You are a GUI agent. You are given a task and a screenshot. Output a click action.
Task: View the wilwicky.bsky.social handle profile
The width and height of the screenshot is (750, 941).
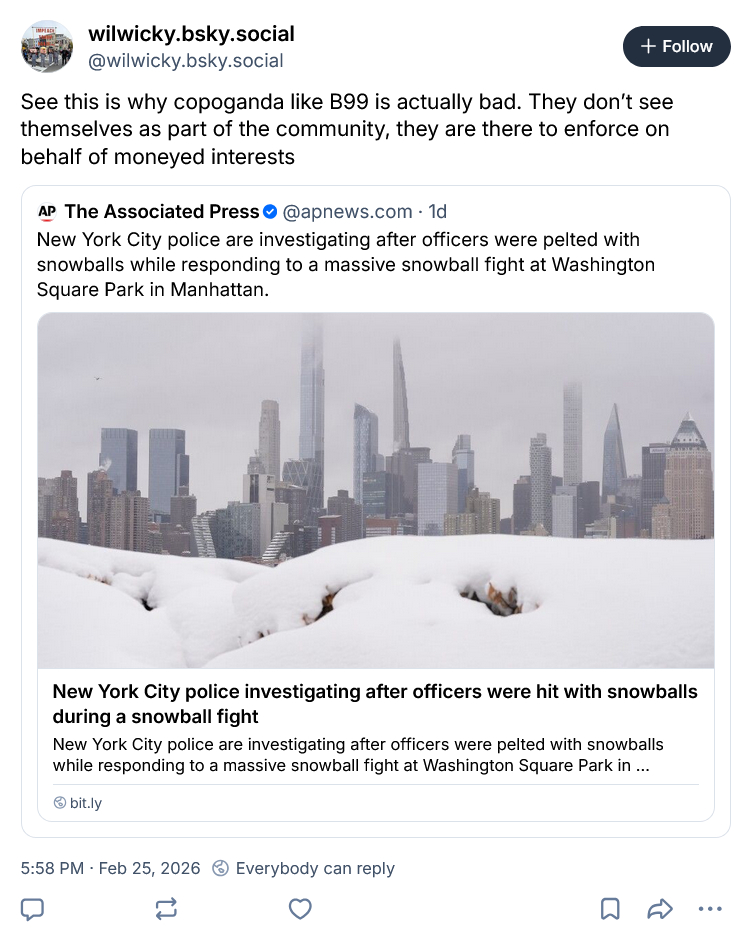[186, 61]
